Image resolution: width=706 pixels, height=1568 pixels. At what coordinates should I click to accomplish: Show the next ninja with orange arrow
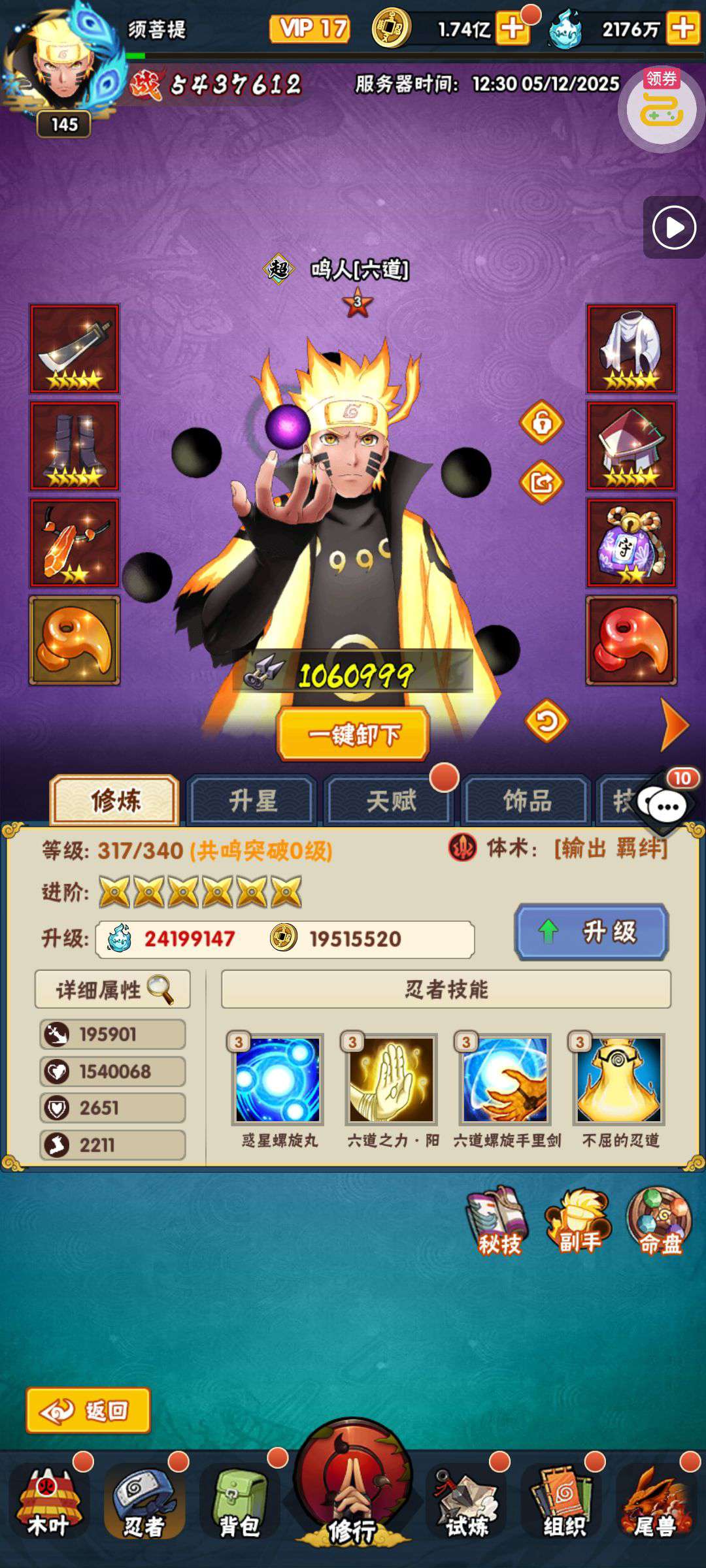(675, 725)
